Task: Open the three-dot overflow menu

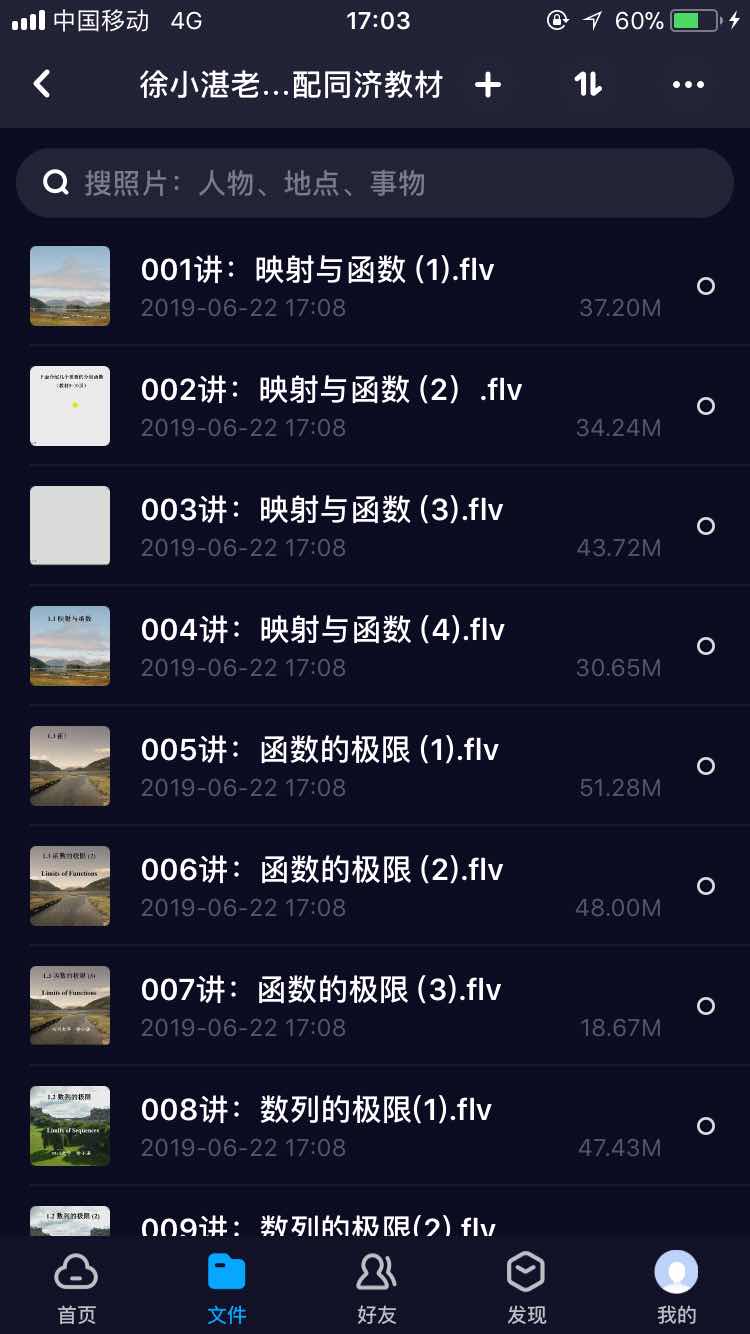Action: click(688, 85)
